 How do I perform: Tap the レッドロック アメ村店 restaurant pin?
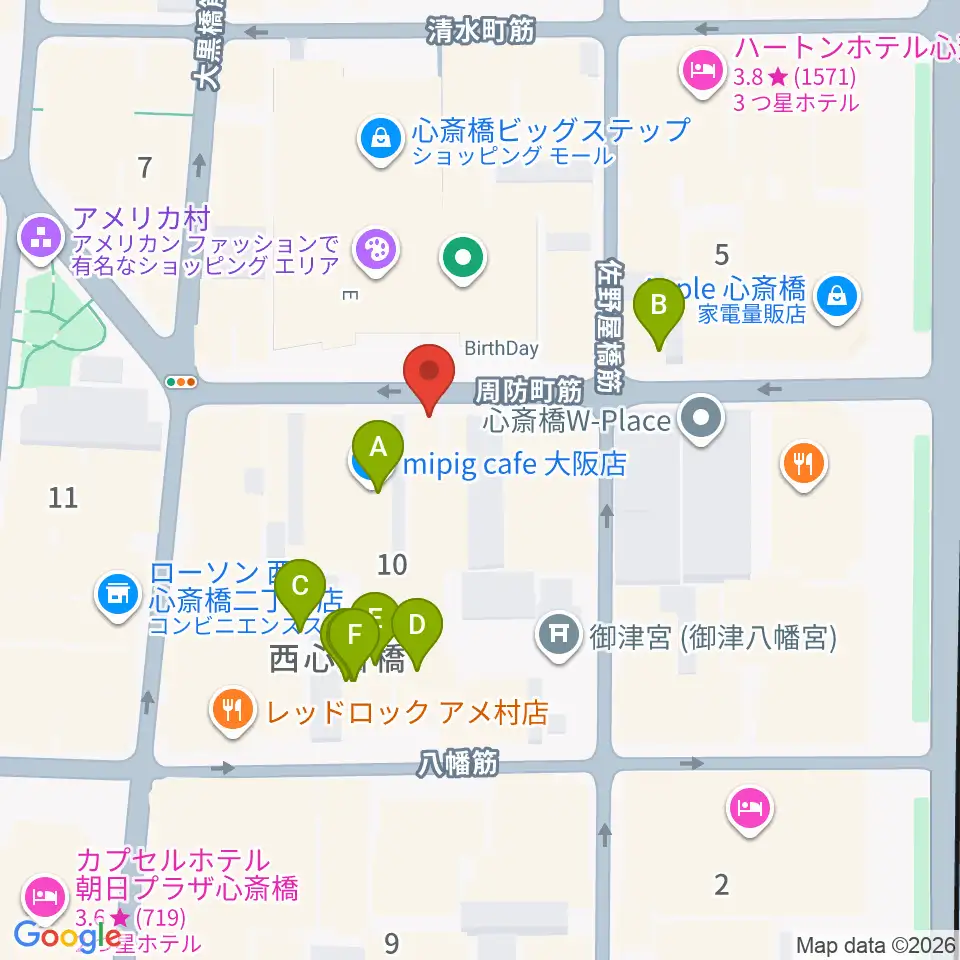coord(233,712)
